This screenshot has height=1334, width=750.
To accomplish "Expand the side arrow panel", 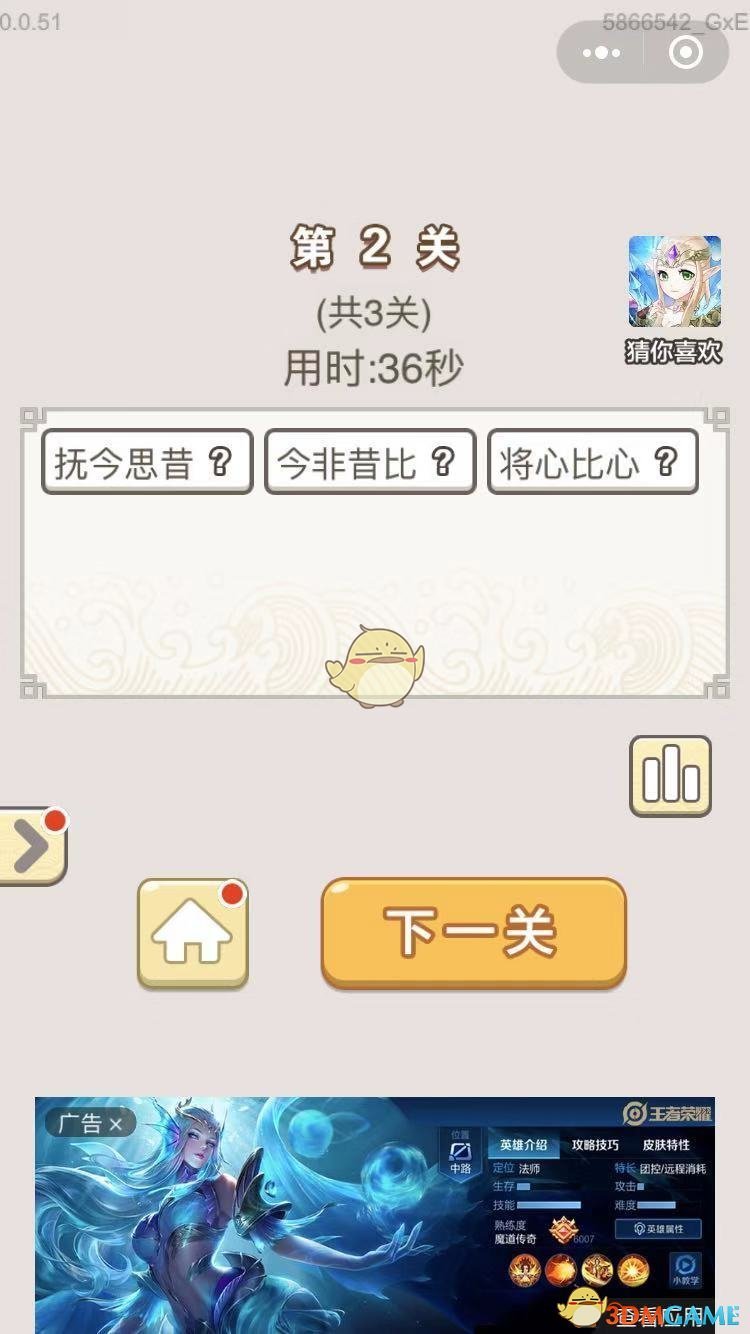I will 30,848.
